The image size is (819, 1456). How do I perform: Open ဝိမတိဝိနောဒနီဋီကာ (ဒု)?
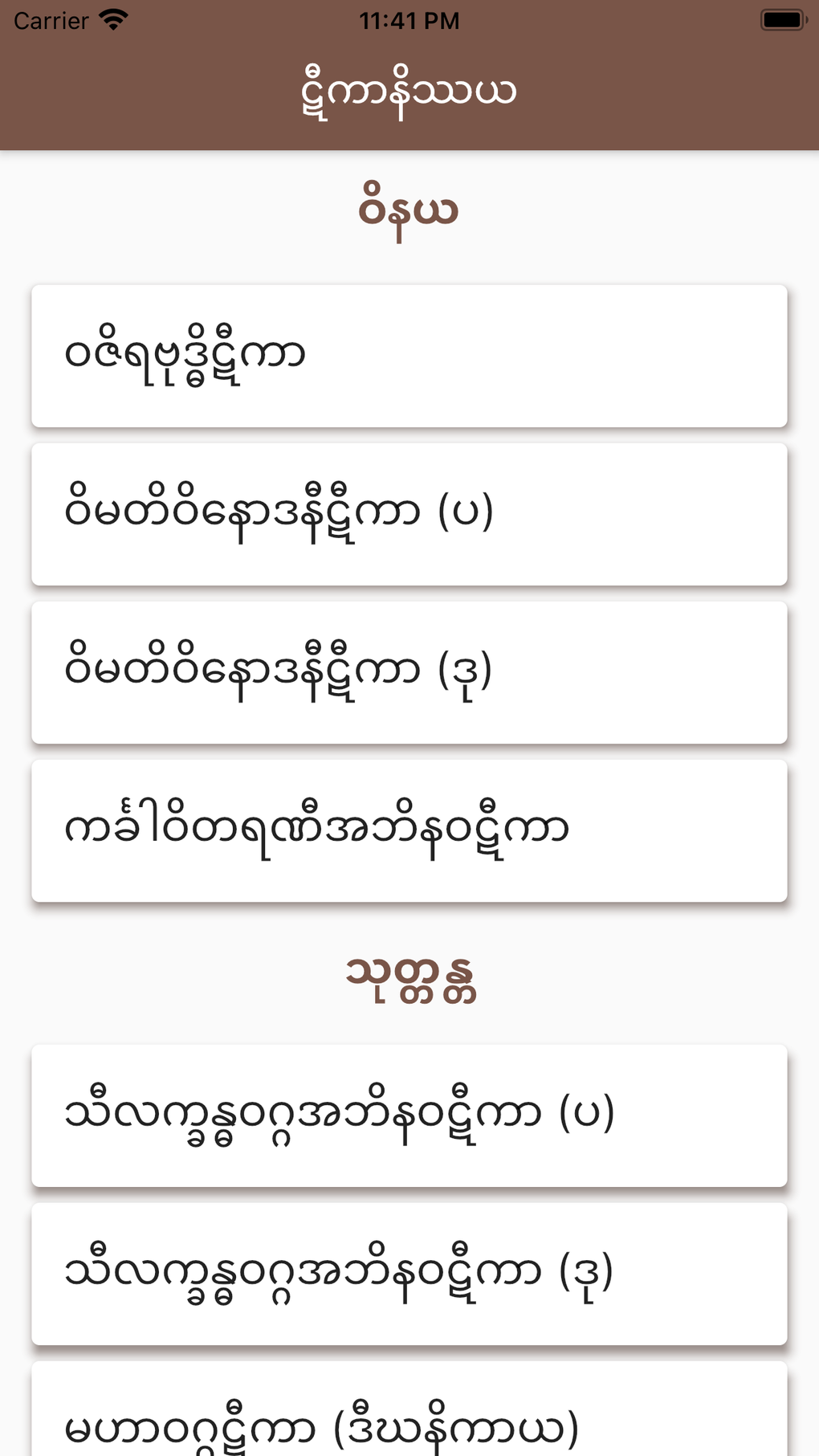[409, 672]
